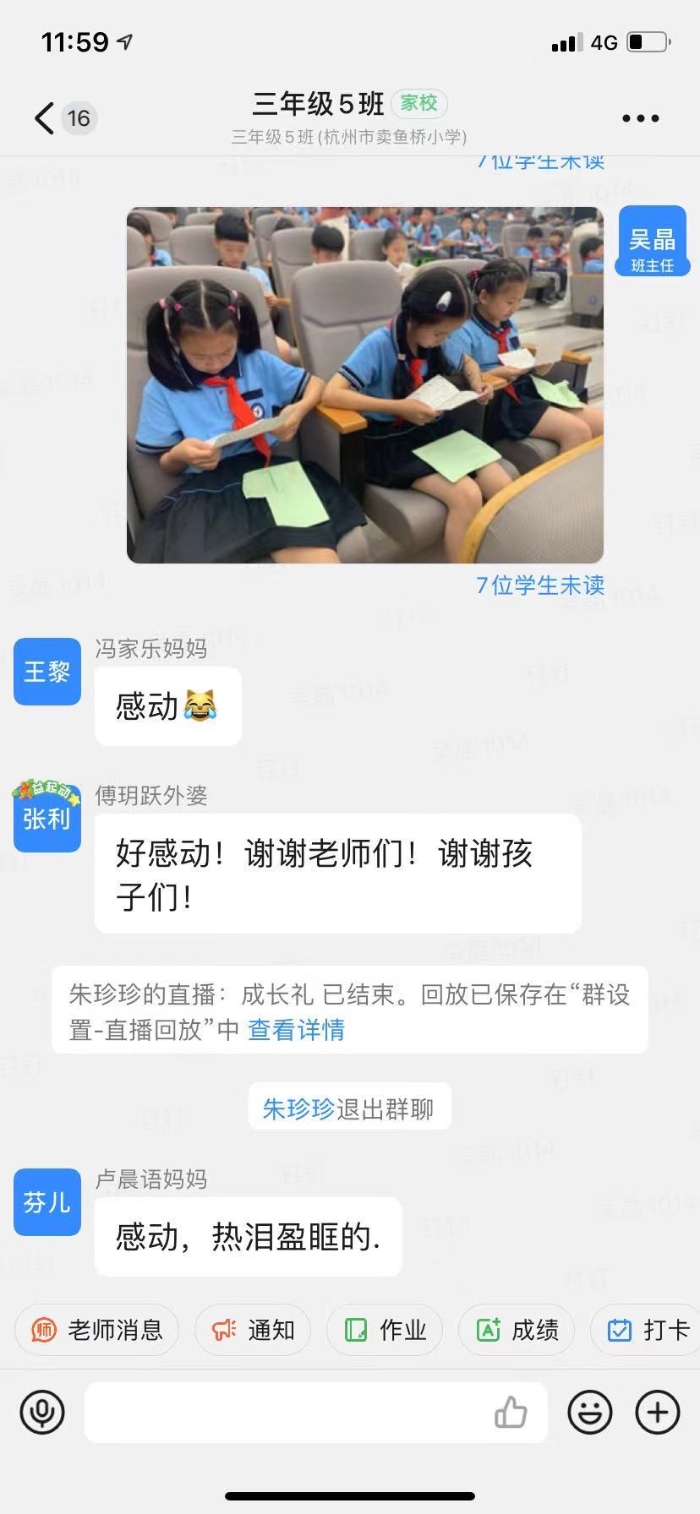The image size is (700, 1514).
Task: Open the 成绩 chip
Action: (517, 1330)
